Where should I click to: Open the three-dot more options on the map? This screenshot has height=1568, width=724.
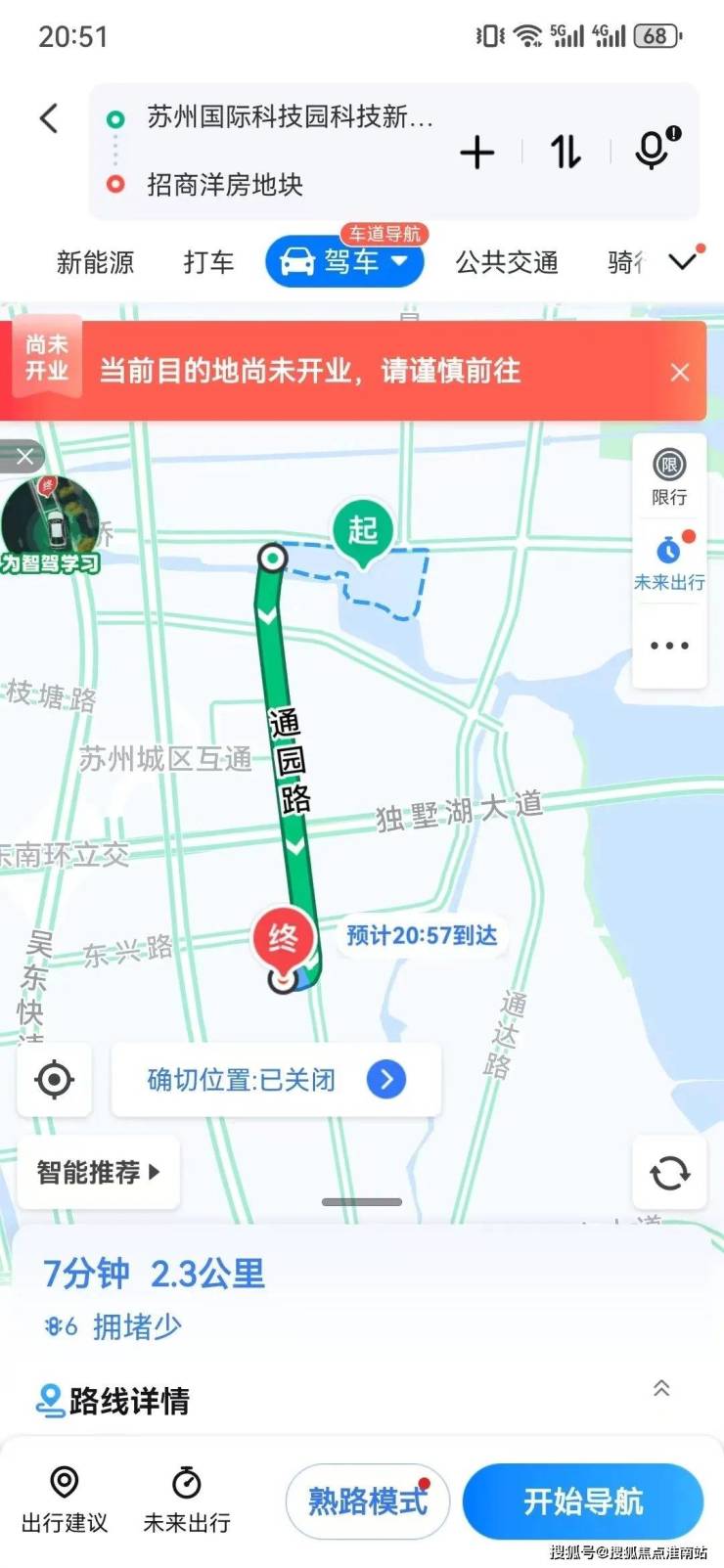click(669, 646)
